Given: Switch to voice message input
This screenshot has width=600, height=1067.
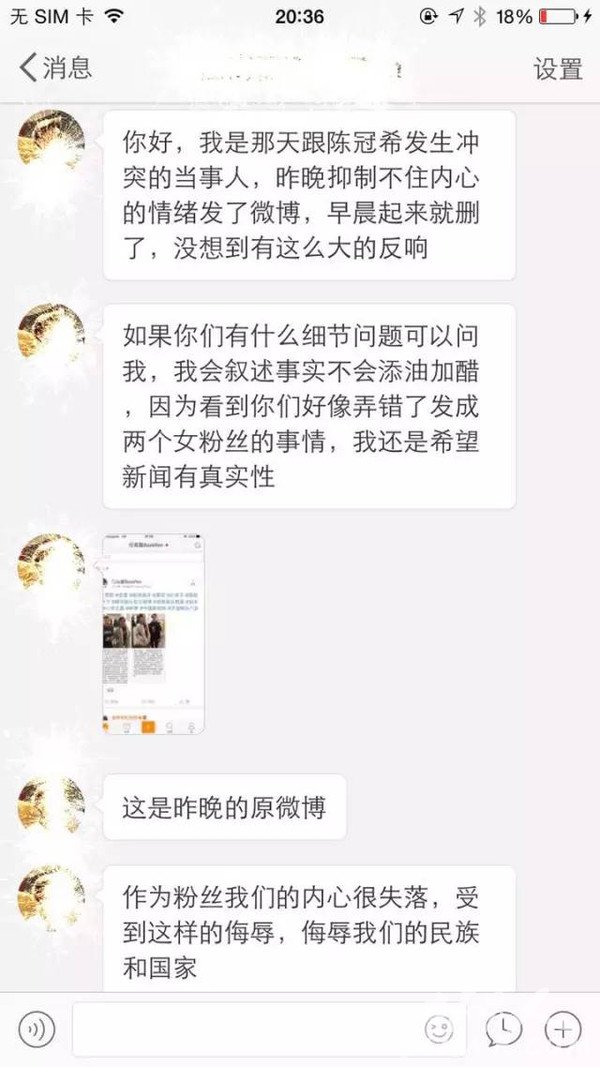Looking at the screenshot, I should (37, 1029).
